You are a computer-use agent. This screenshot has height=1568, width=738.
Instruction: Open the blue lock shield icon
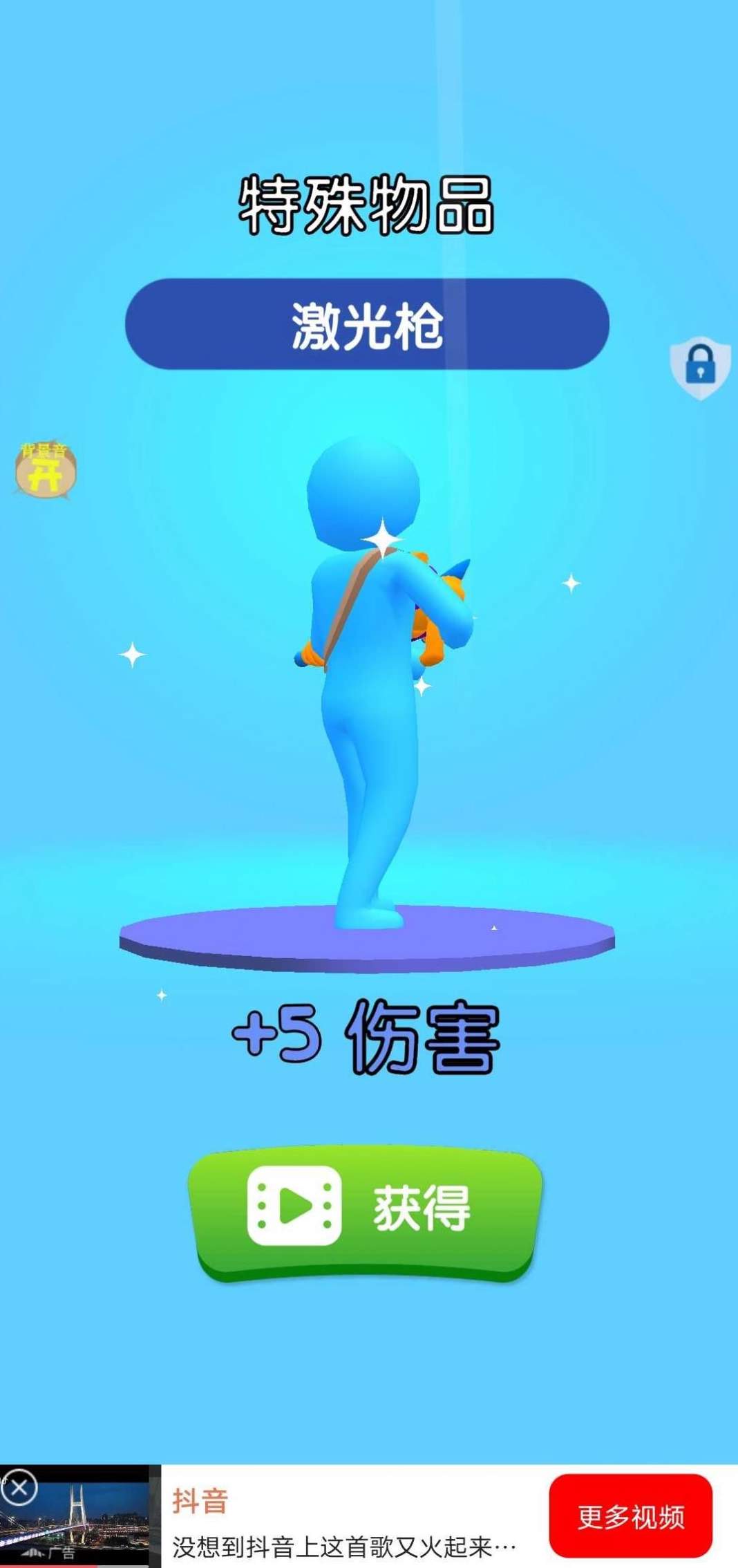coord(700,366)
